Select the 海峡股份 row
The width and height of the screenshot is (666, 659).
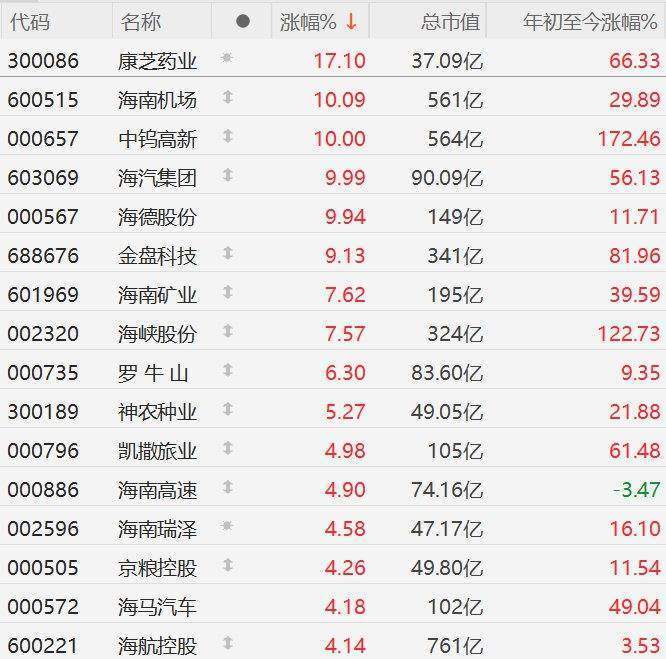[157, 334]
